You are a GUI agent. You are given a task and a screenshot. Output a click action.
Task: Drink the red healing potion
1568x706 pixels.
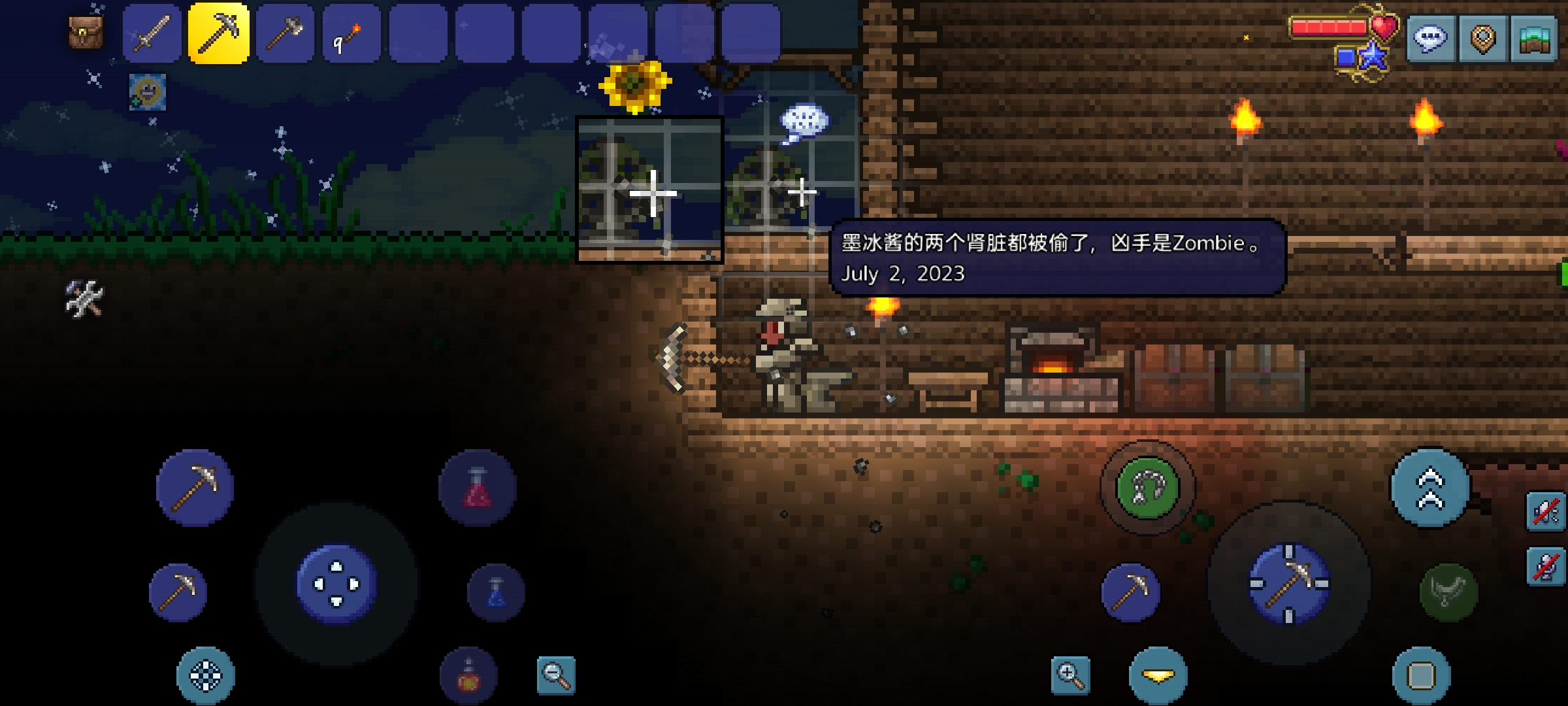tap(477, 488)
